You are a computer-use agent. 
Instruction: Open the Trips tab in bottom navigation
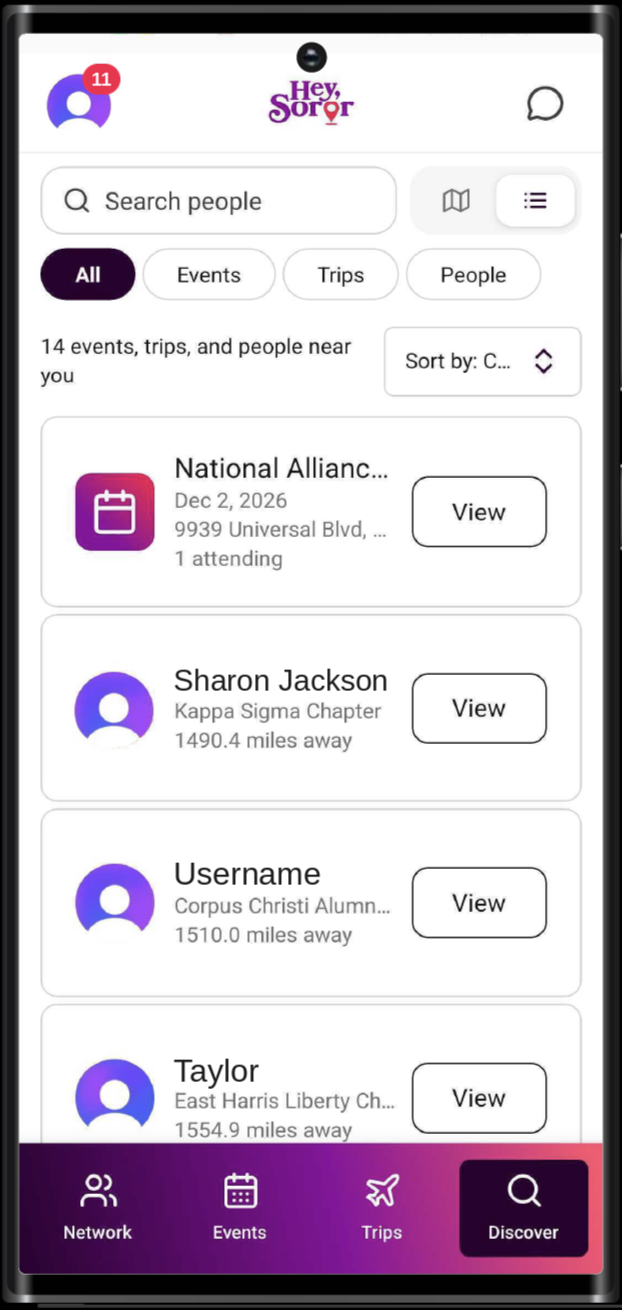[382, 1208]
